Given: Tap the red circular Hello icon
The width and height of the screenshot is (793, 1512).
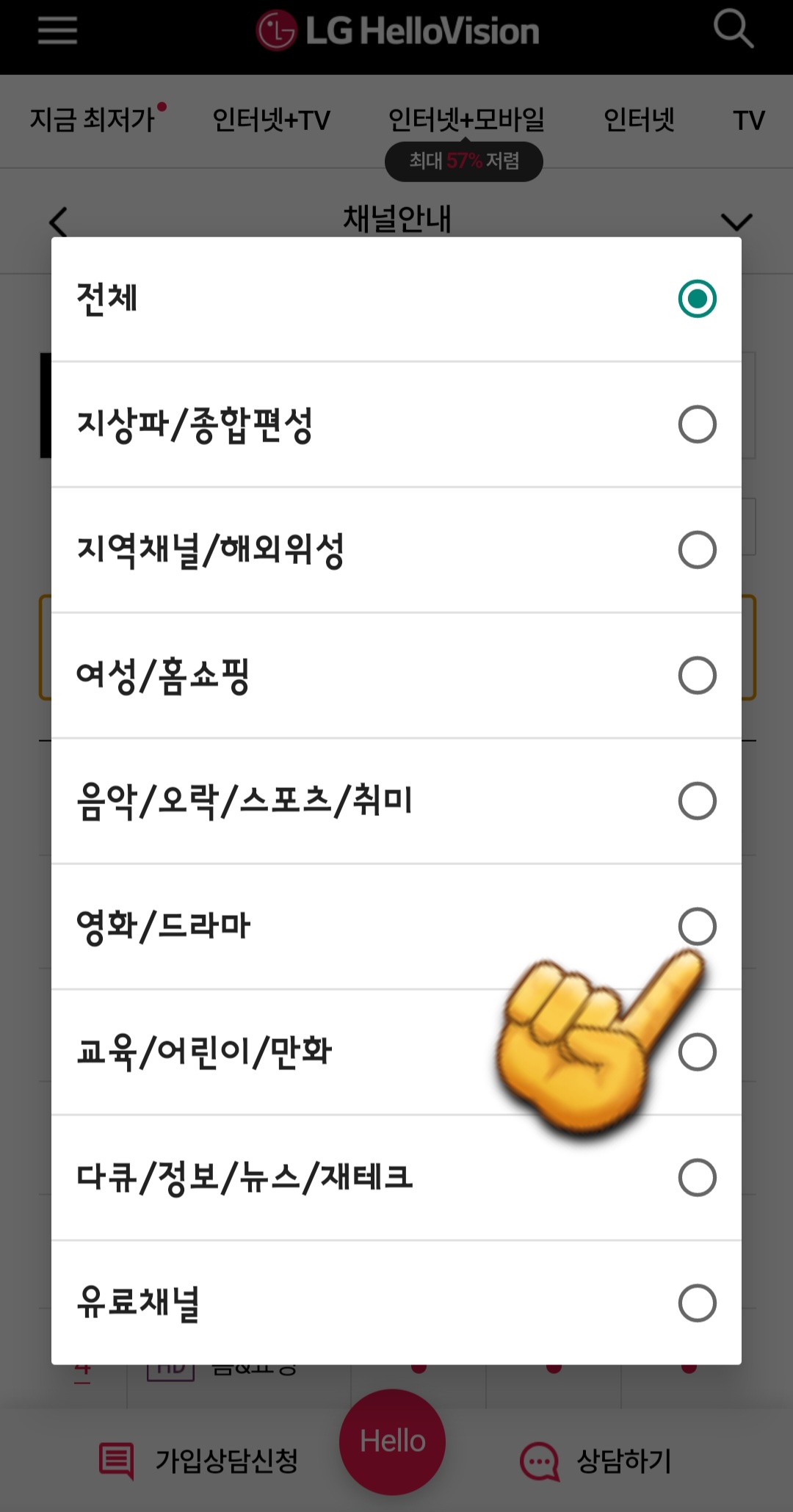Looking at the screenshot, I should click(x=393, y=1441).
